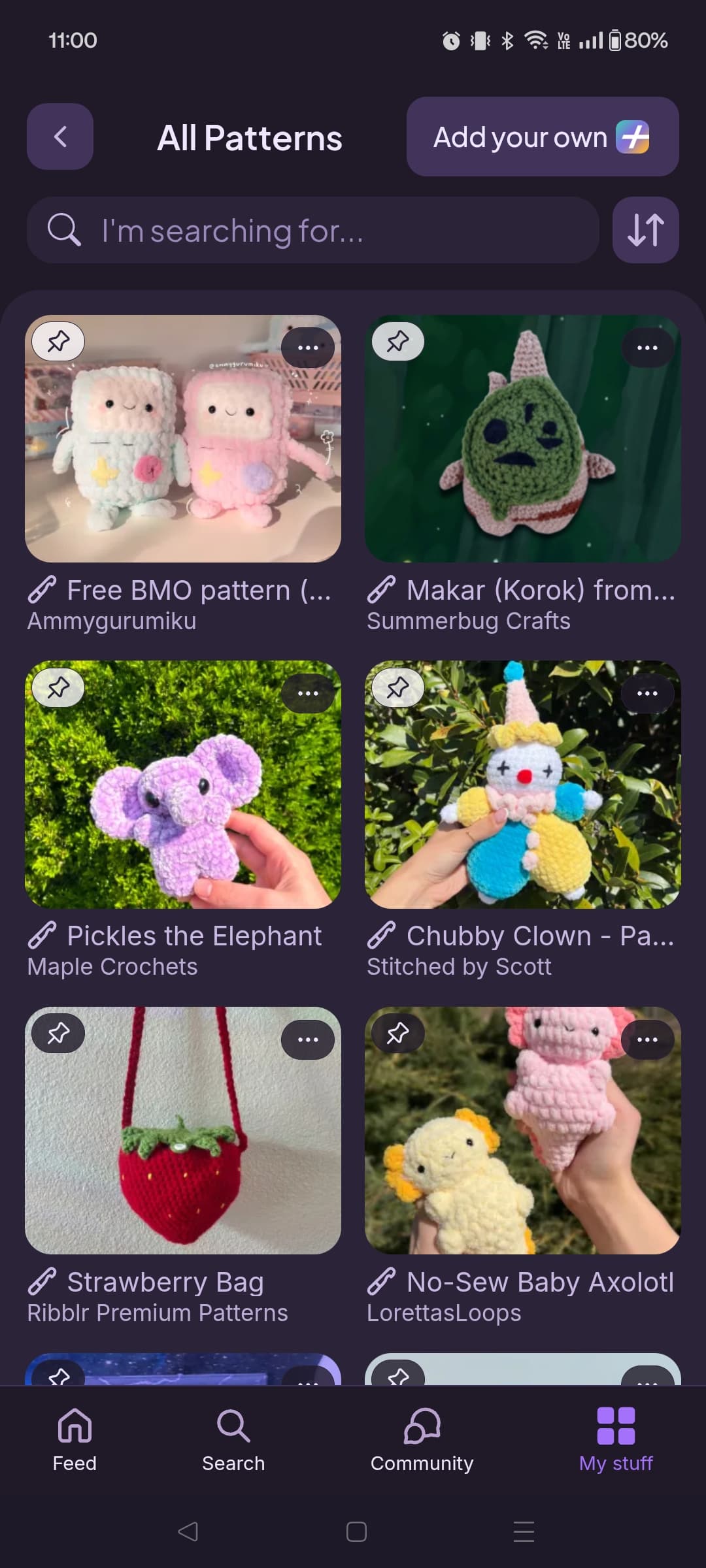Open more options on Free BMO pattern

(x=308, y=348)
